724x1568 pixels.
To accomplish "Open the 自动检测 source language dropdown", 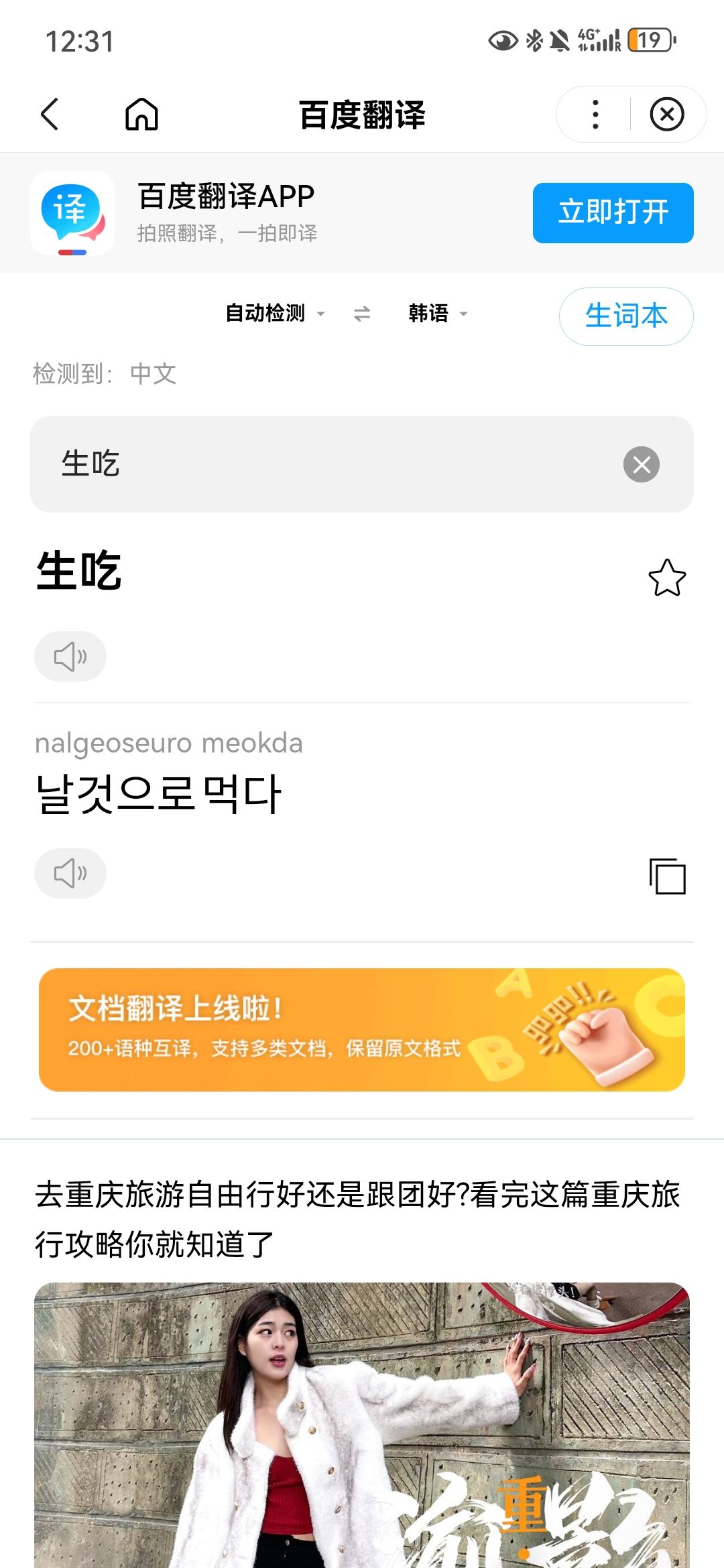I will (x=275, y=313).
